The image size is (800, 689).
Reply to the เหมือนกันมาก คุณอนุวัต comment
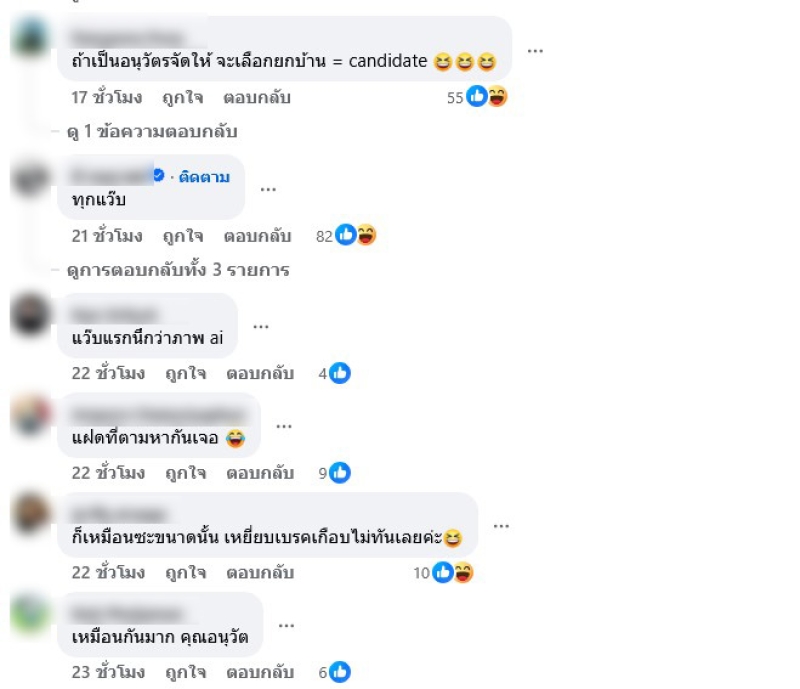(259, 672)
